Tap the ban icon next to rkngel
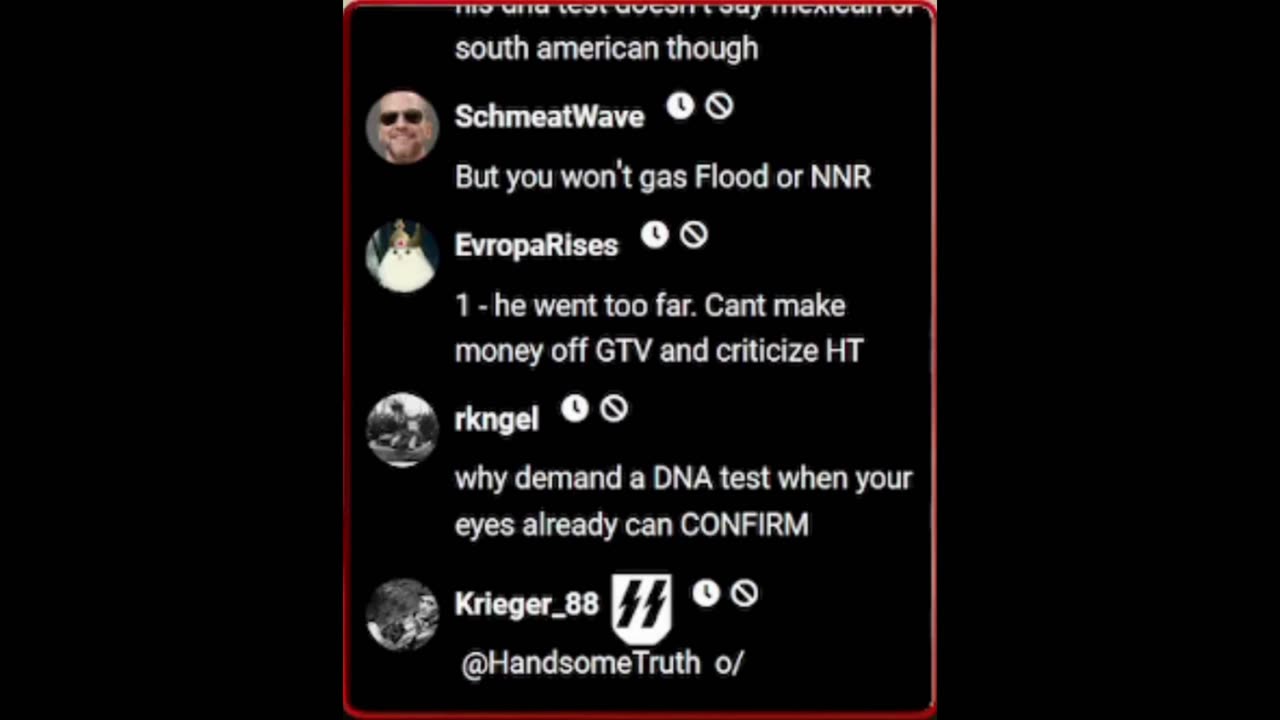The height and width of the screenshot is (720, 1280). 613,408
